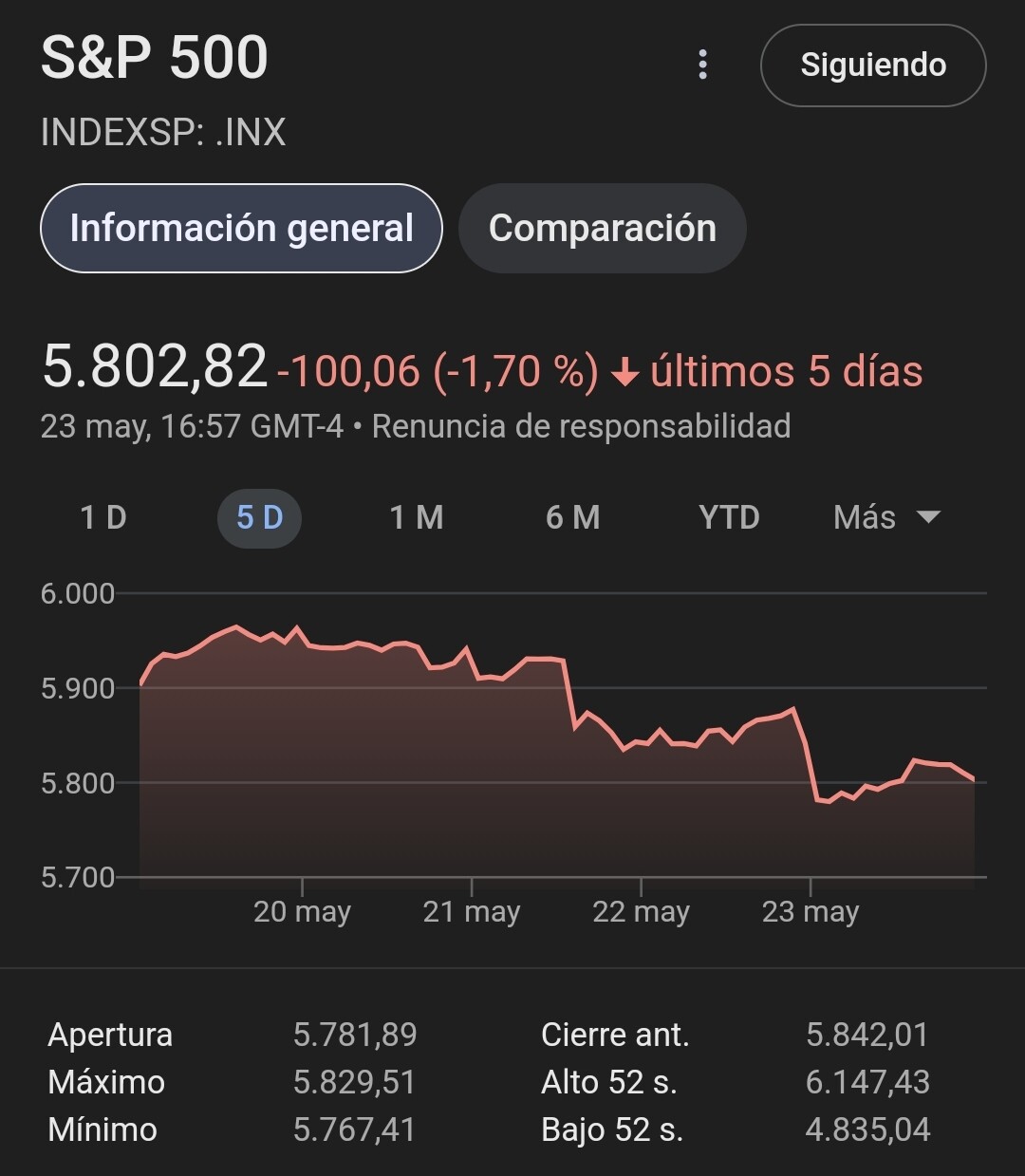Switch to the Comparación tab
Screen dimensions: 1025x1176
tap(602, 229)
